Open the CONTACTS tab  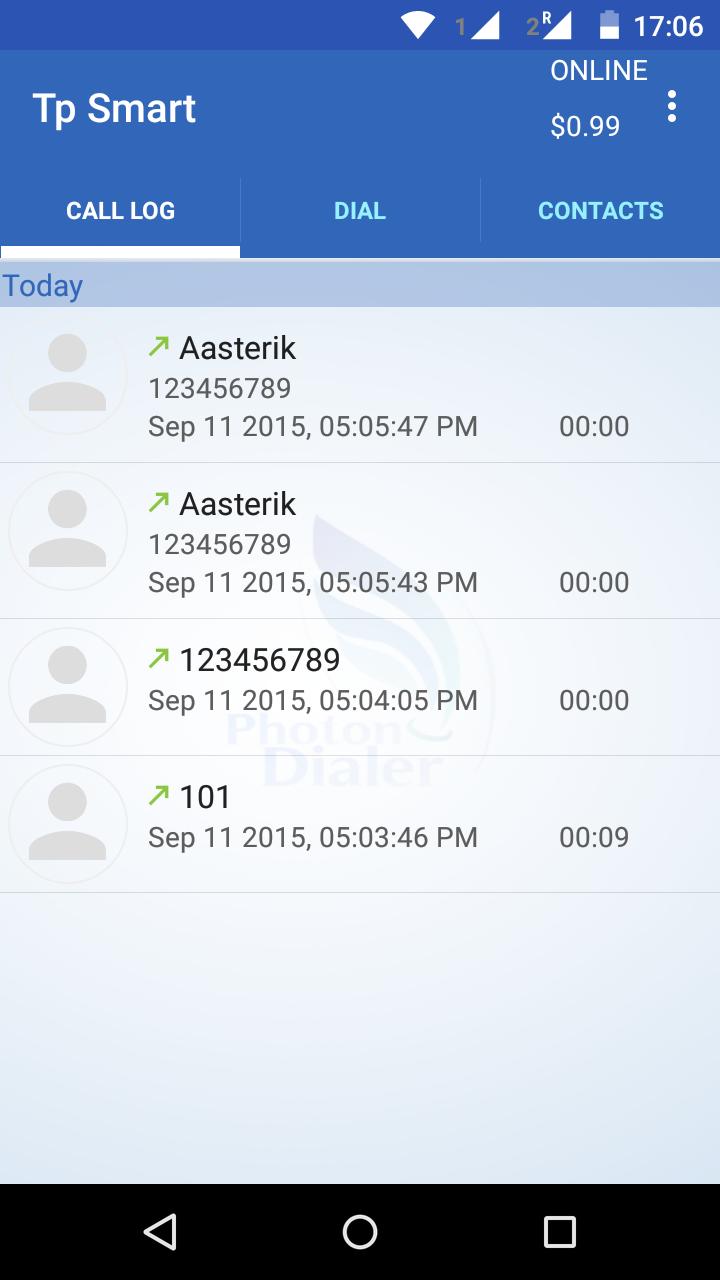pyautogui.click(x=600, y=211)
